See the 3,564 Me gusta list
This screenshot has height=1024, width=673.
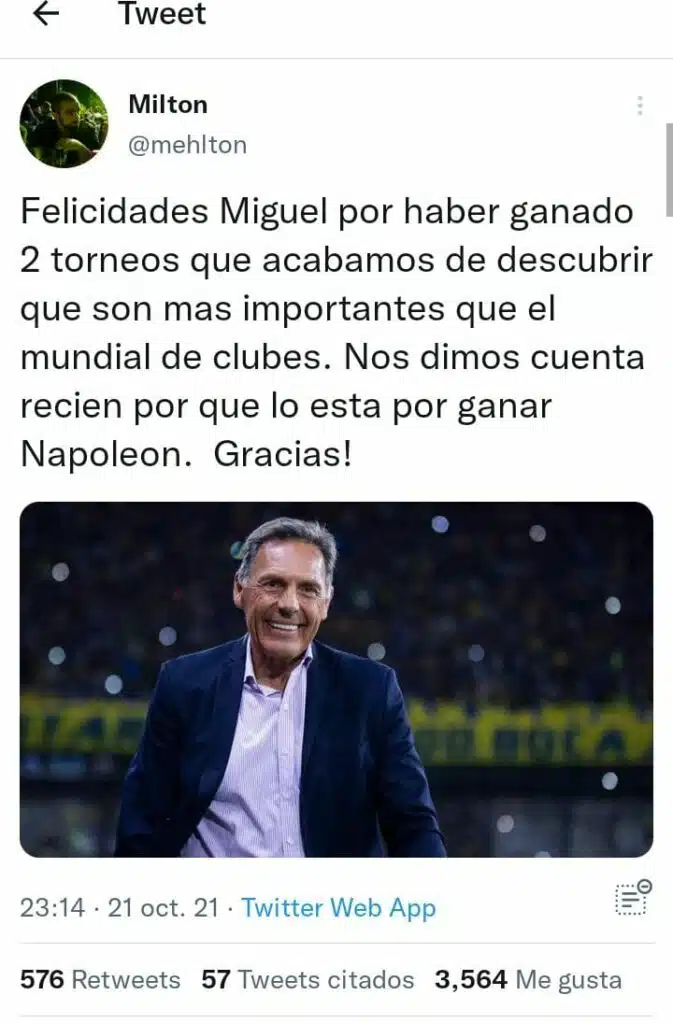pos(528,979)
